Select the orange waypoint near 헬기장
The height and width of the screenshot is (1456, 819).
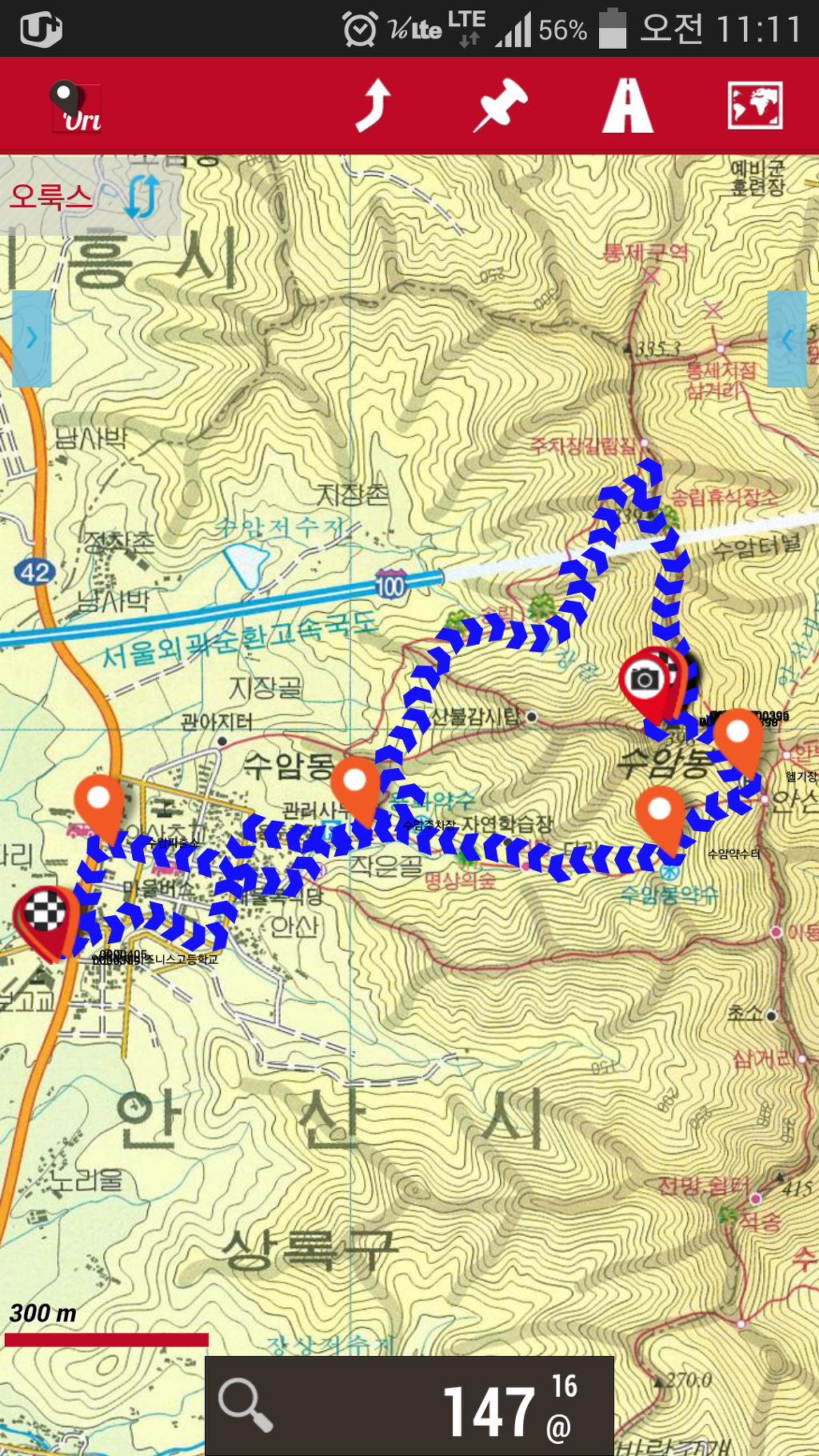pos(737,736)
